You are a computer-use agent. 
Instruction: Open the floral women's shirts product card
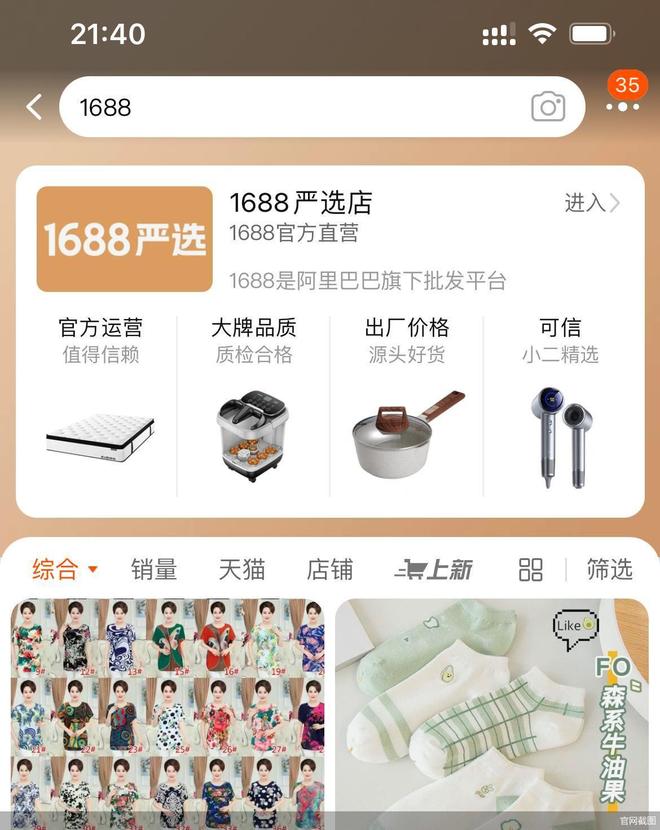click(x=168, y=710)
